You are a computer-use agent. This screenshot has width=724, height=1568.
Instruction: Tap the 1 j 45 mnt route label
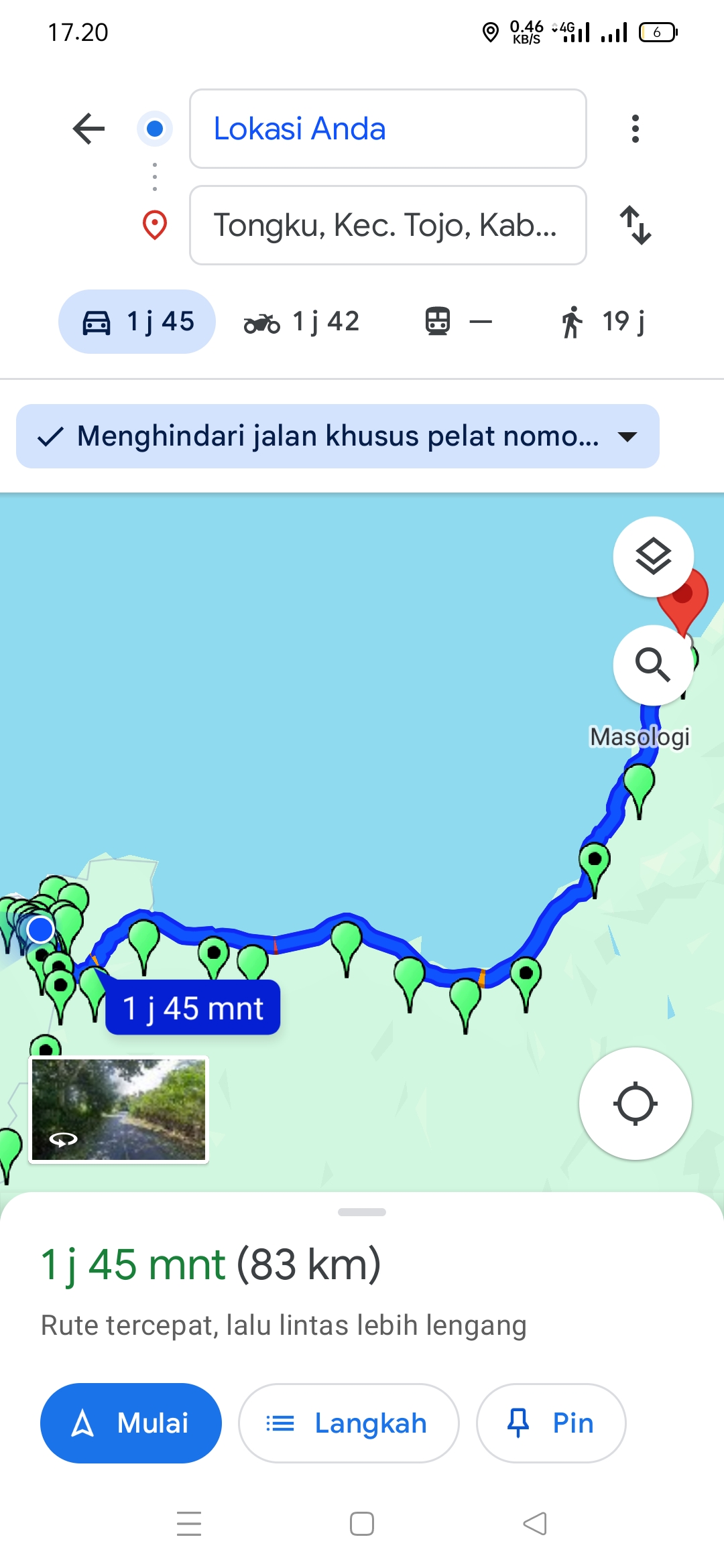point(193,1008)
